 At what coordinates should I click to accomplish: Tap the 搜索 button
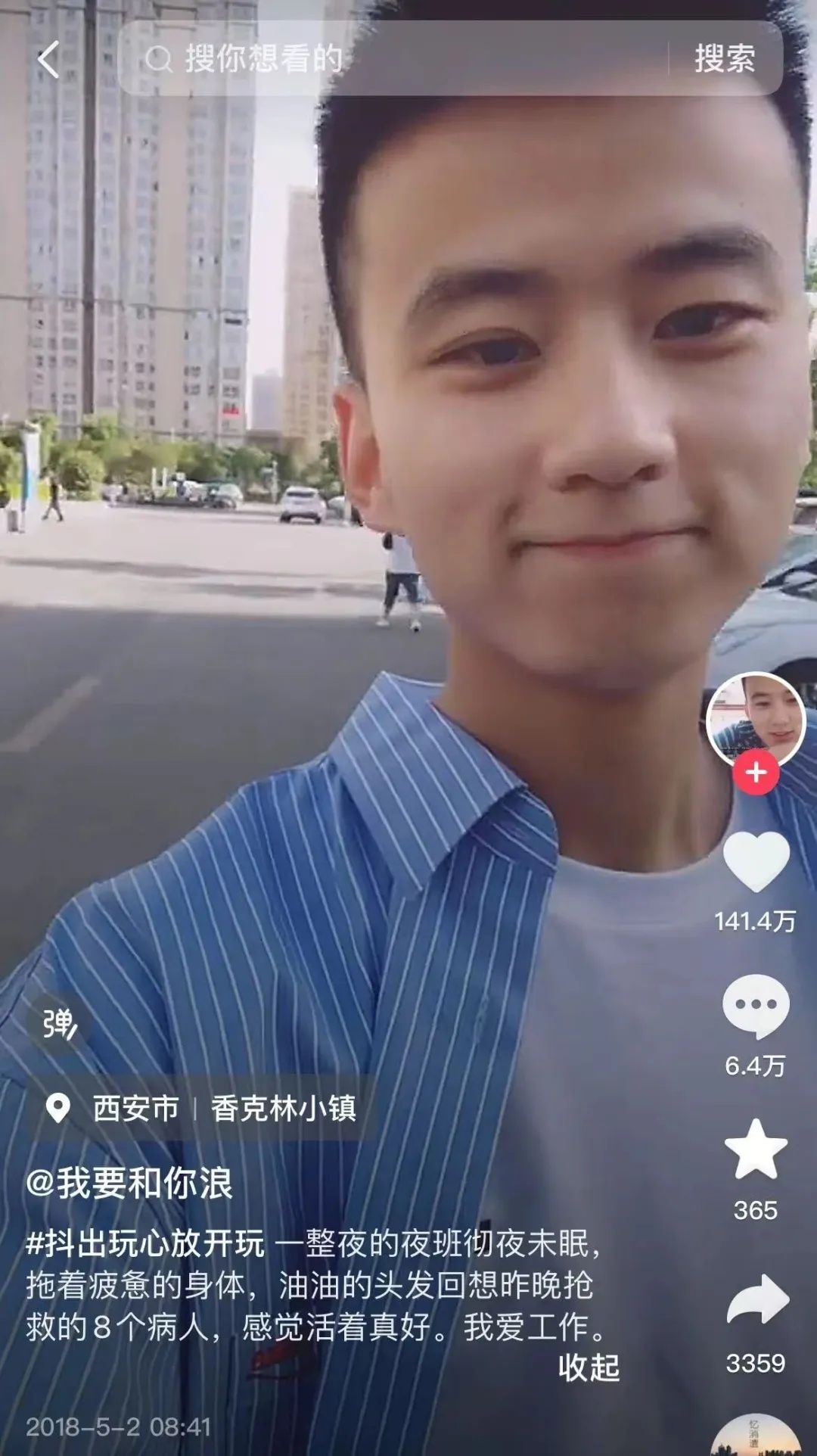[725, 58]
